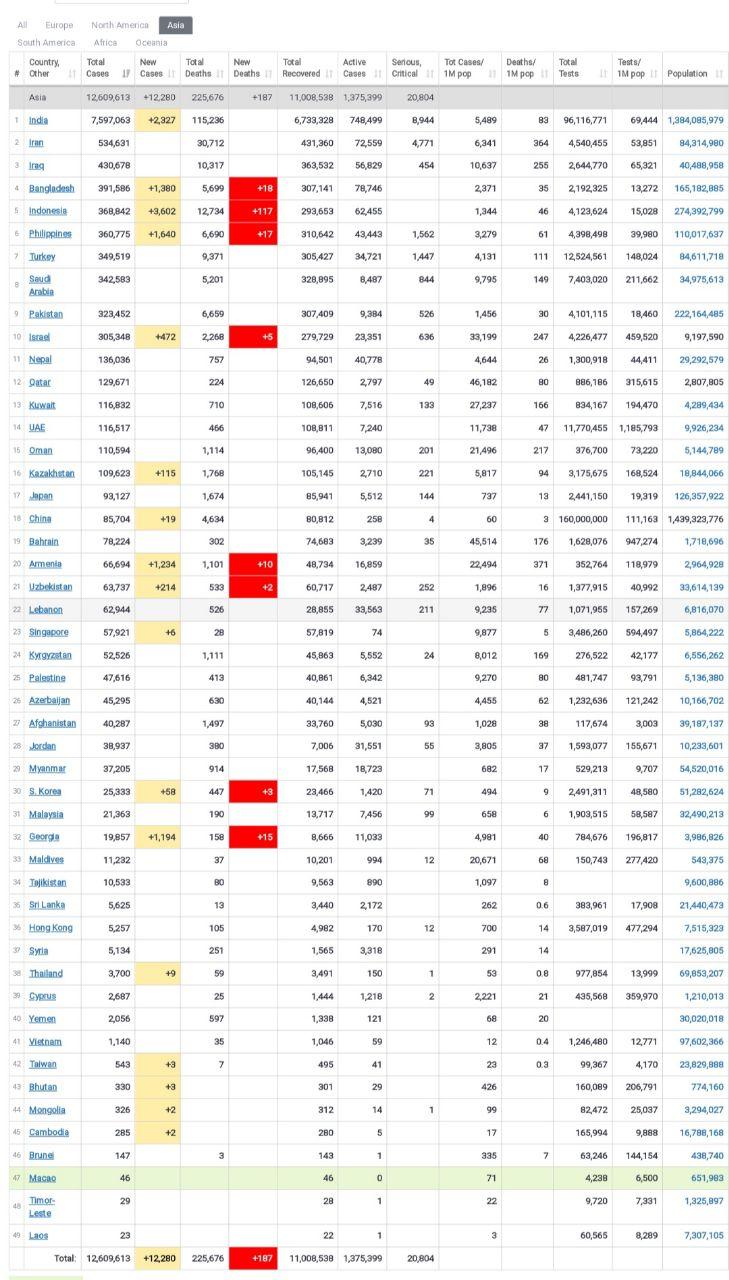Switch to the South America tab
This screenshot has height=1280, width=729.
[x=46, y=43]
